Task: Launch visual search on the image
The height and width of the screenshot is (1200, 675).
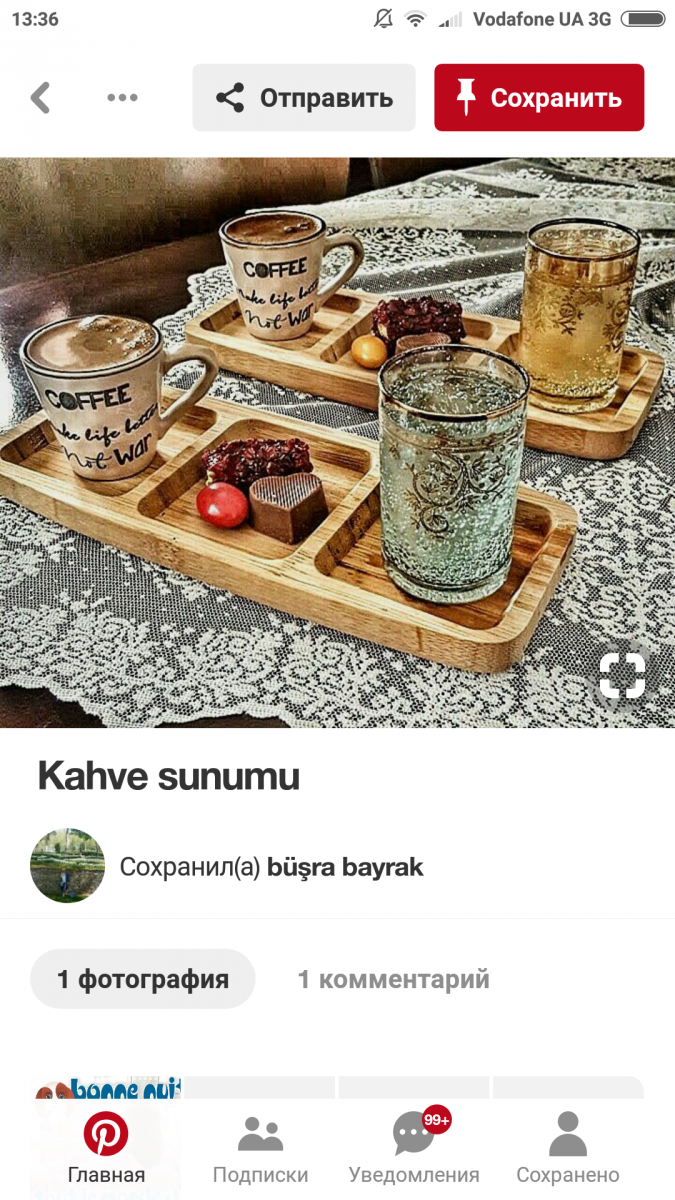Action: [622, 678]
